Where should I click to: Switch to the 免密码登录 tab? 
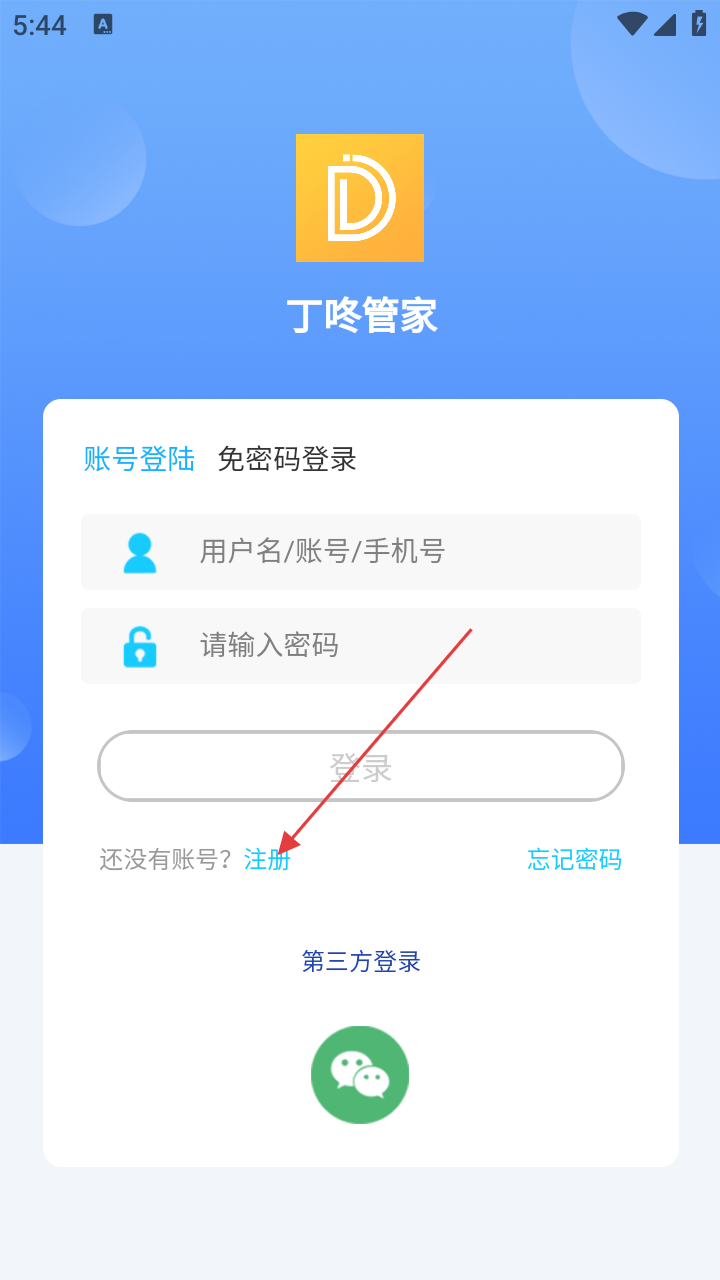click(x=287, y=459)
